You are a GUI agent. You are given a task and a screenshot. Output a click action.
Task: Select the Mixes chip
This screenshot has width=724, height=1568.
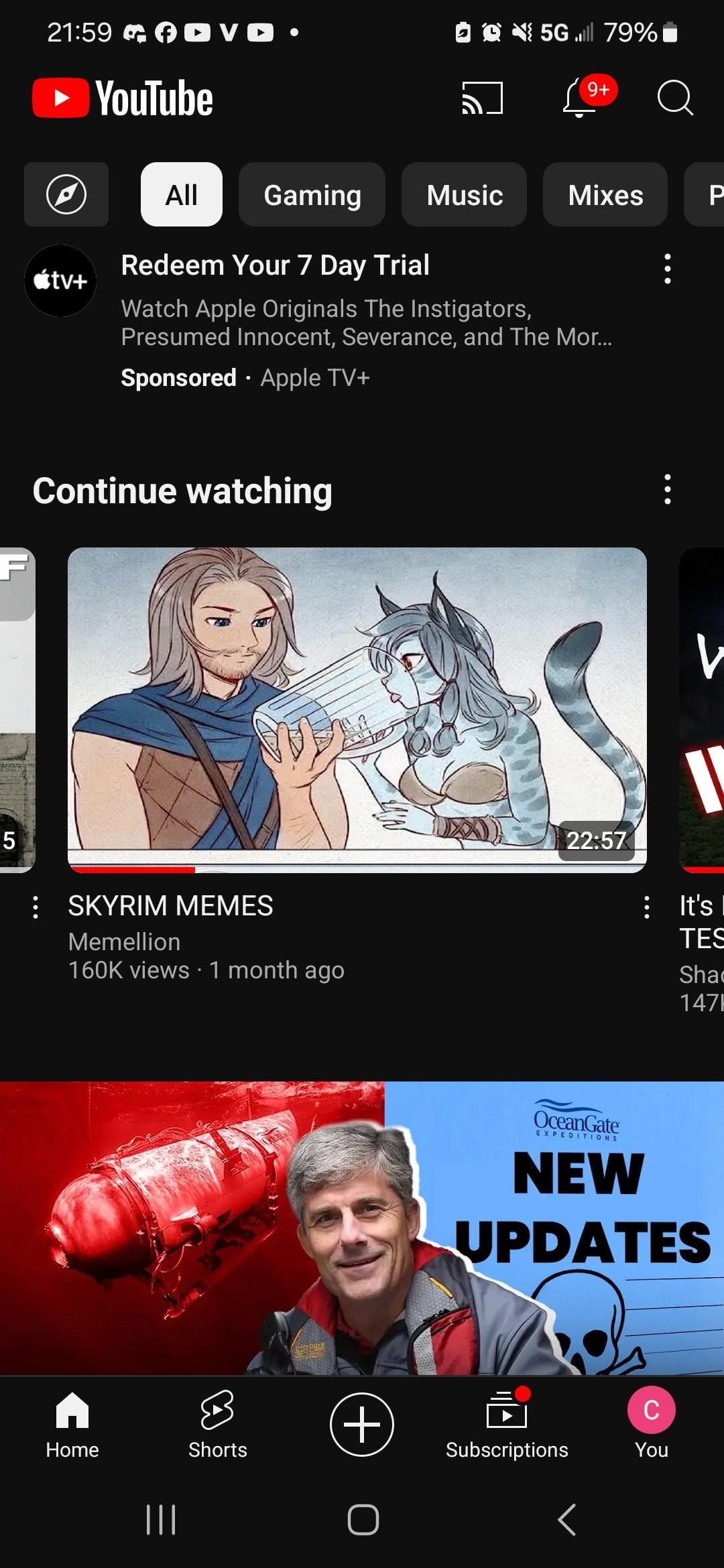pyautogui.click(x=605, y=194)
